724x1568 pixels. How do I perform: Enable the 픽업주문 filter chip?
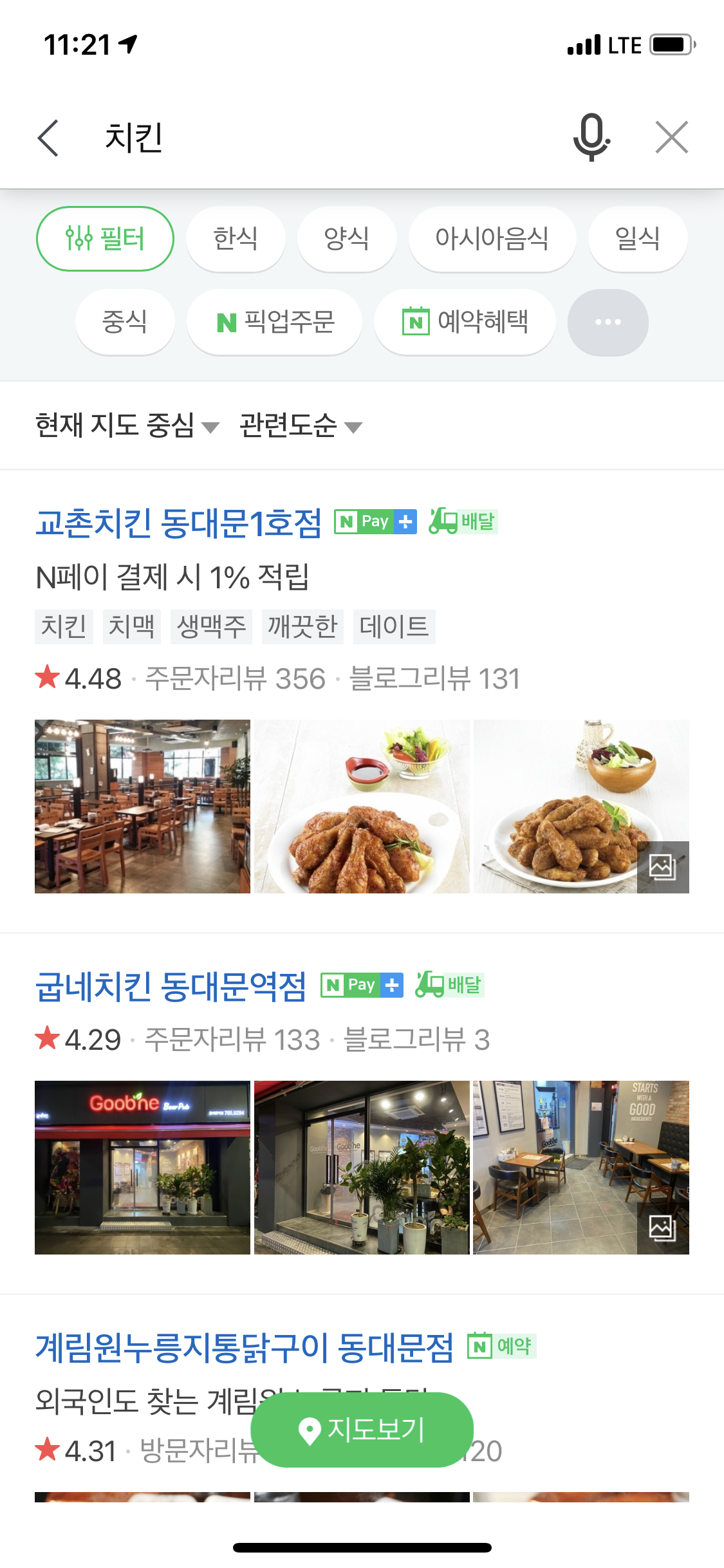pos(274,322)
